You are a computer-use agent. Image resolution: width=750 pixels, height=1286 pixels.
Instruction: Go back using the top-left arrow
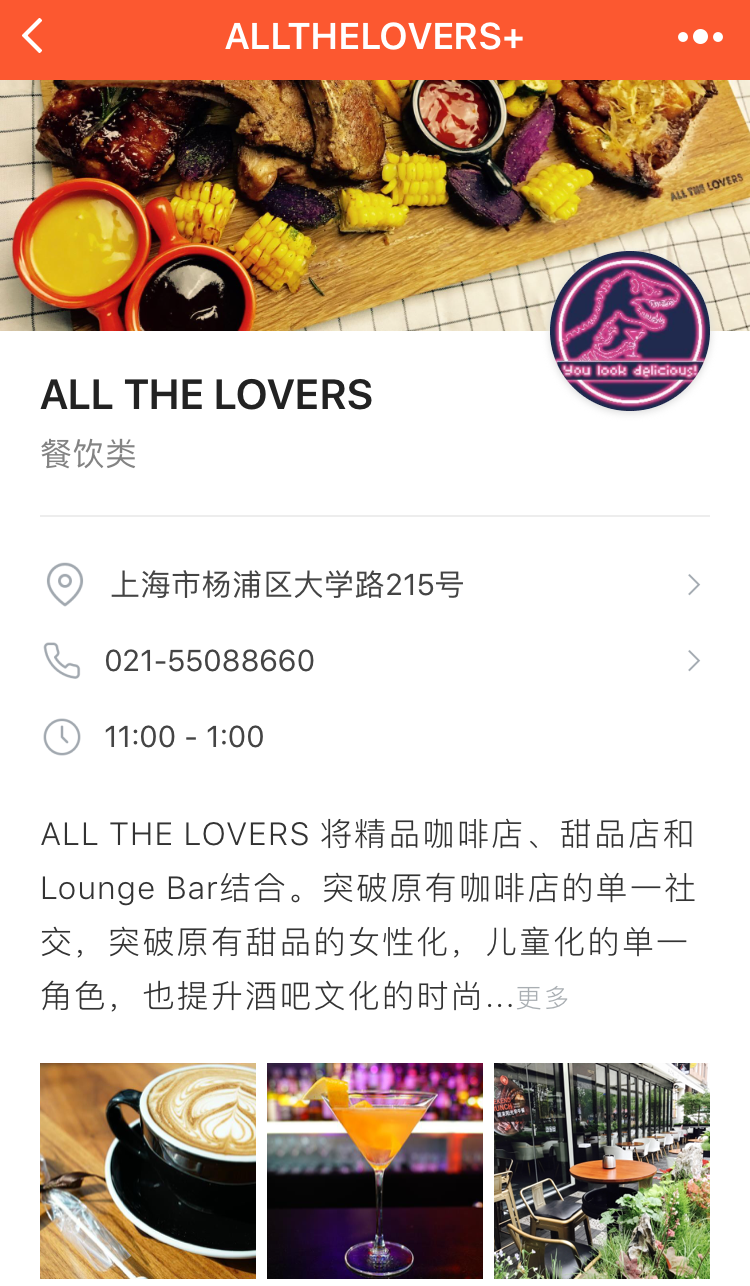click(x=33, y=38)
